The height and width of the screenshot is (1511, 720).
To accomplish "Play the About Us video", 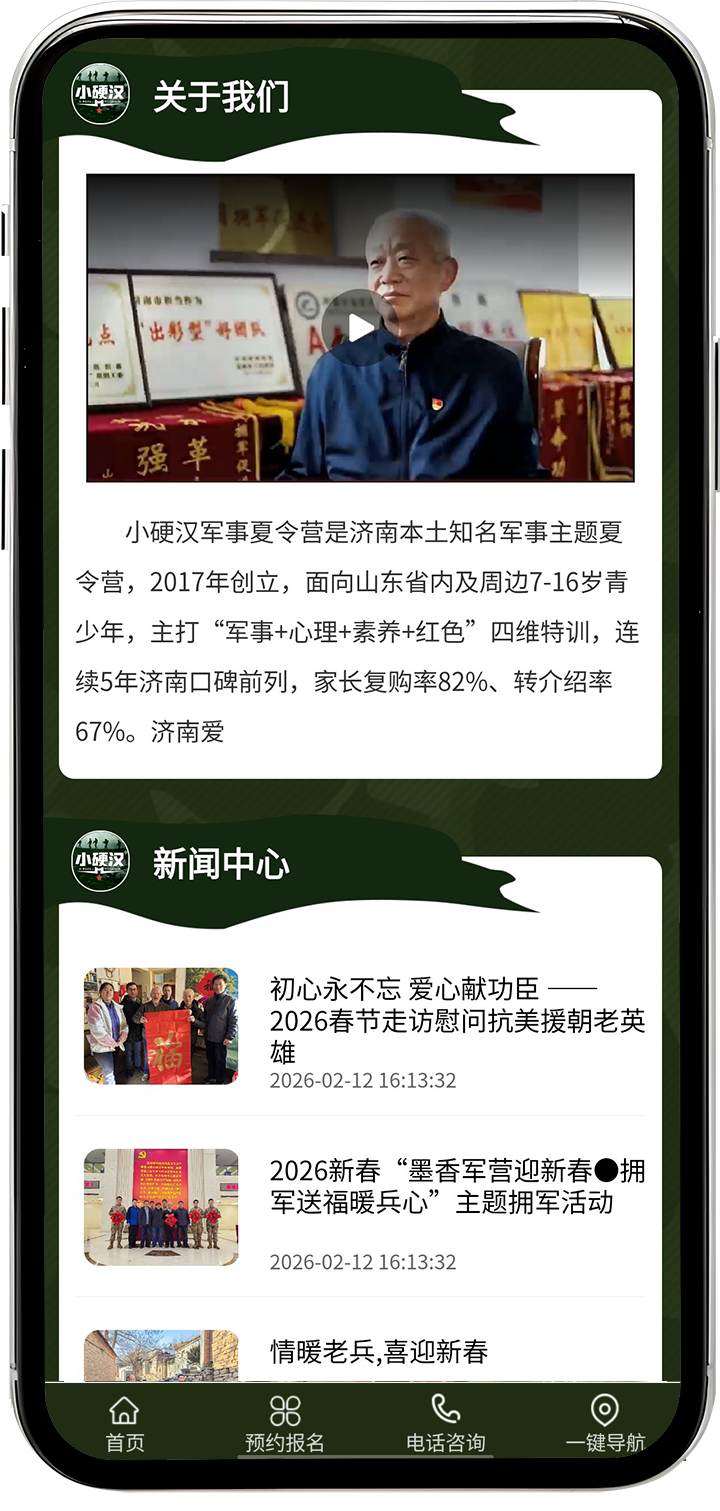I will 360,327.
